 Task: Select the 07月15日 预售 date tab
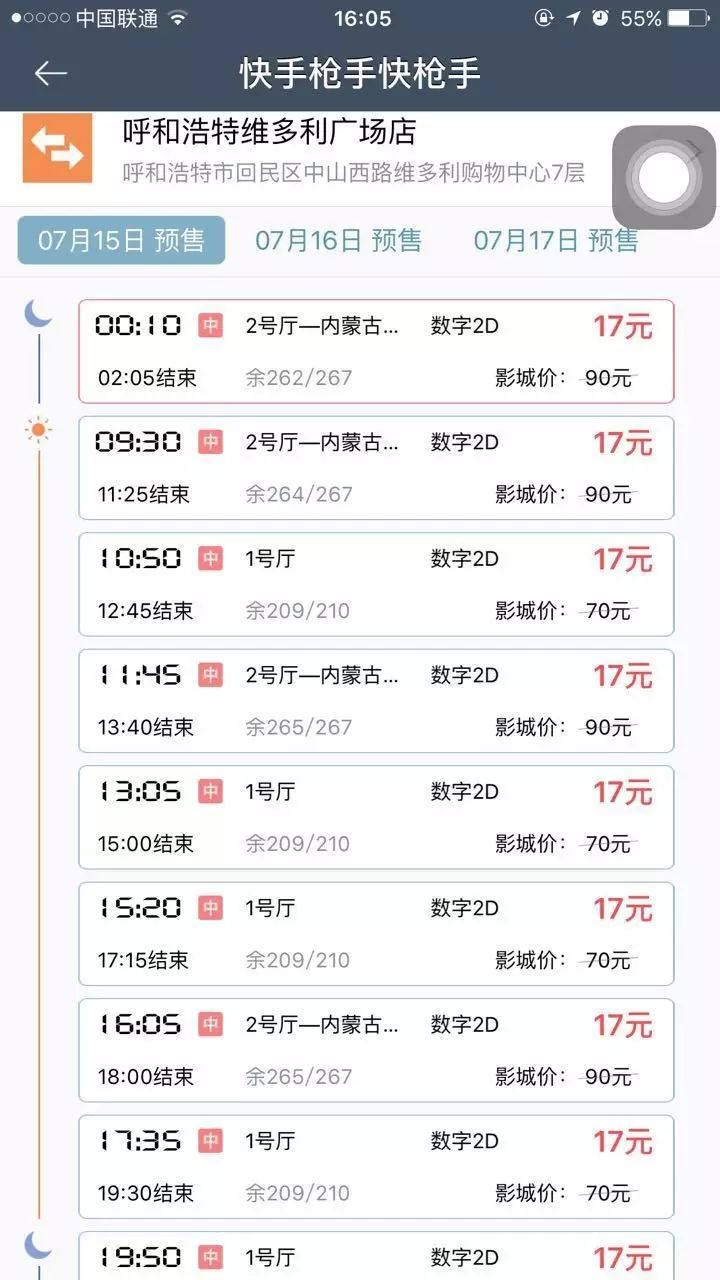pos(121,240)
